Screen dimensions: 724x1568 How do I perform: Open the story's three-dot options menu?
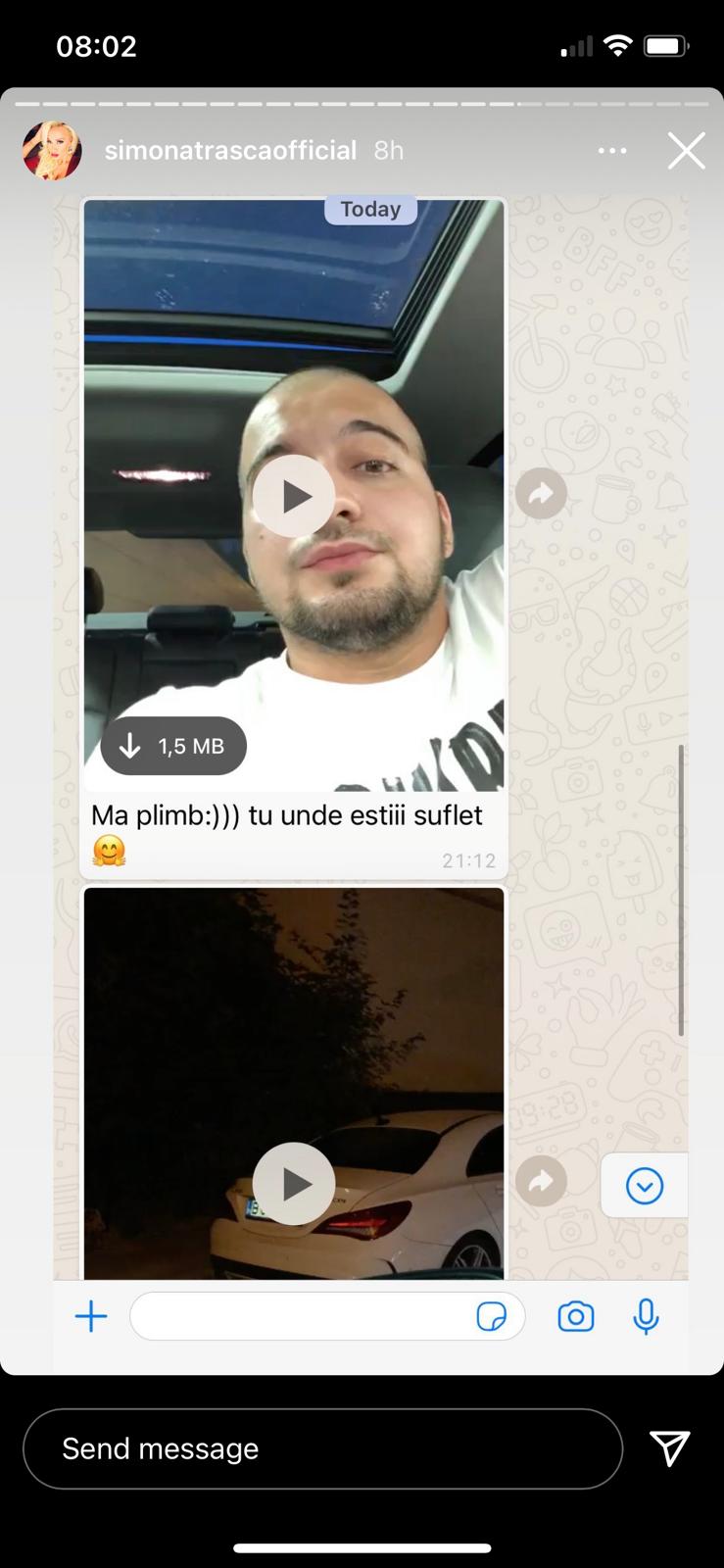pyautogui.click(x=612, y=151)
